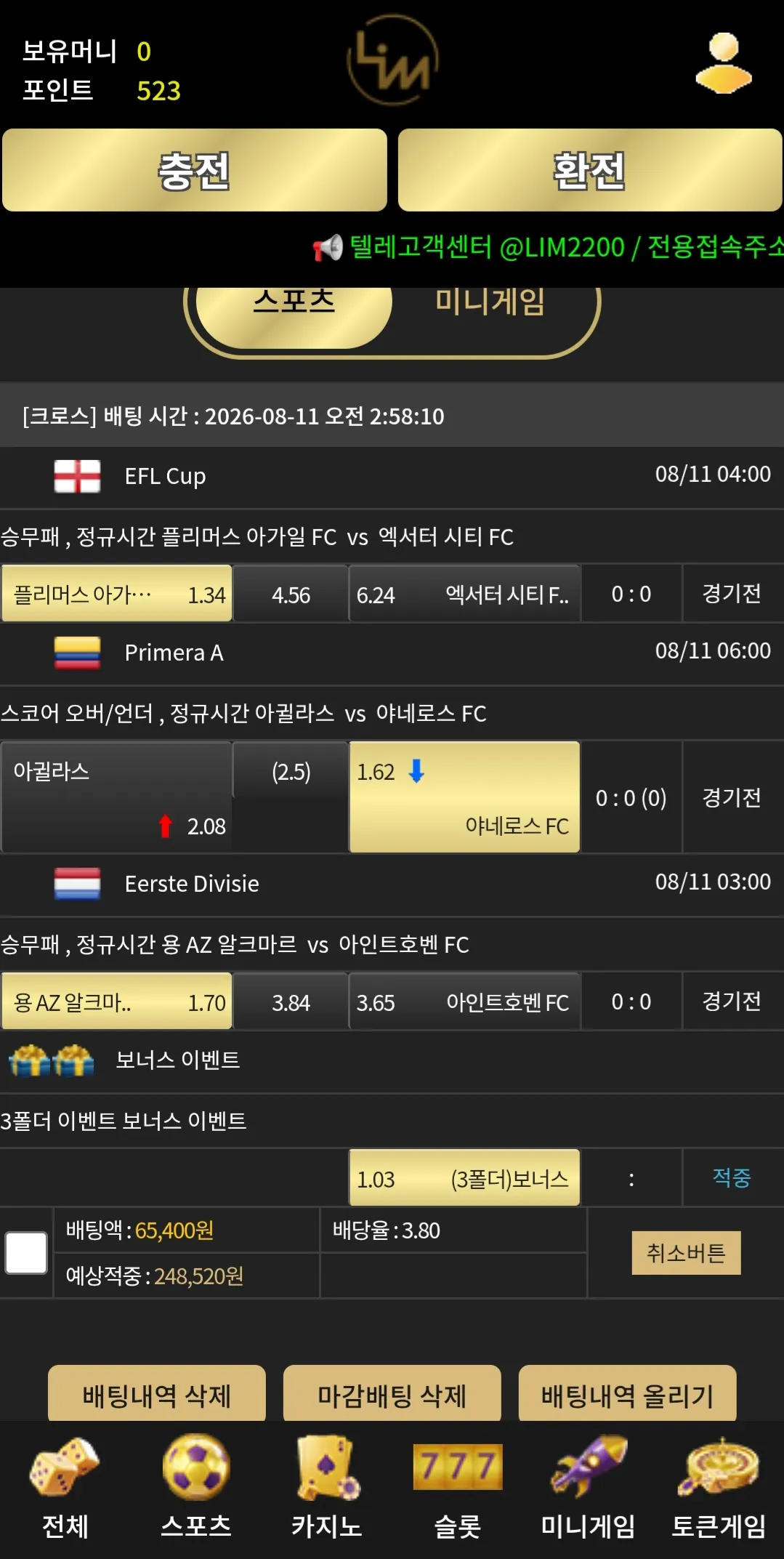This screenshot has height=1559, width=784.
Task: Open the user profile icon
Action: [x=723, y=64]
